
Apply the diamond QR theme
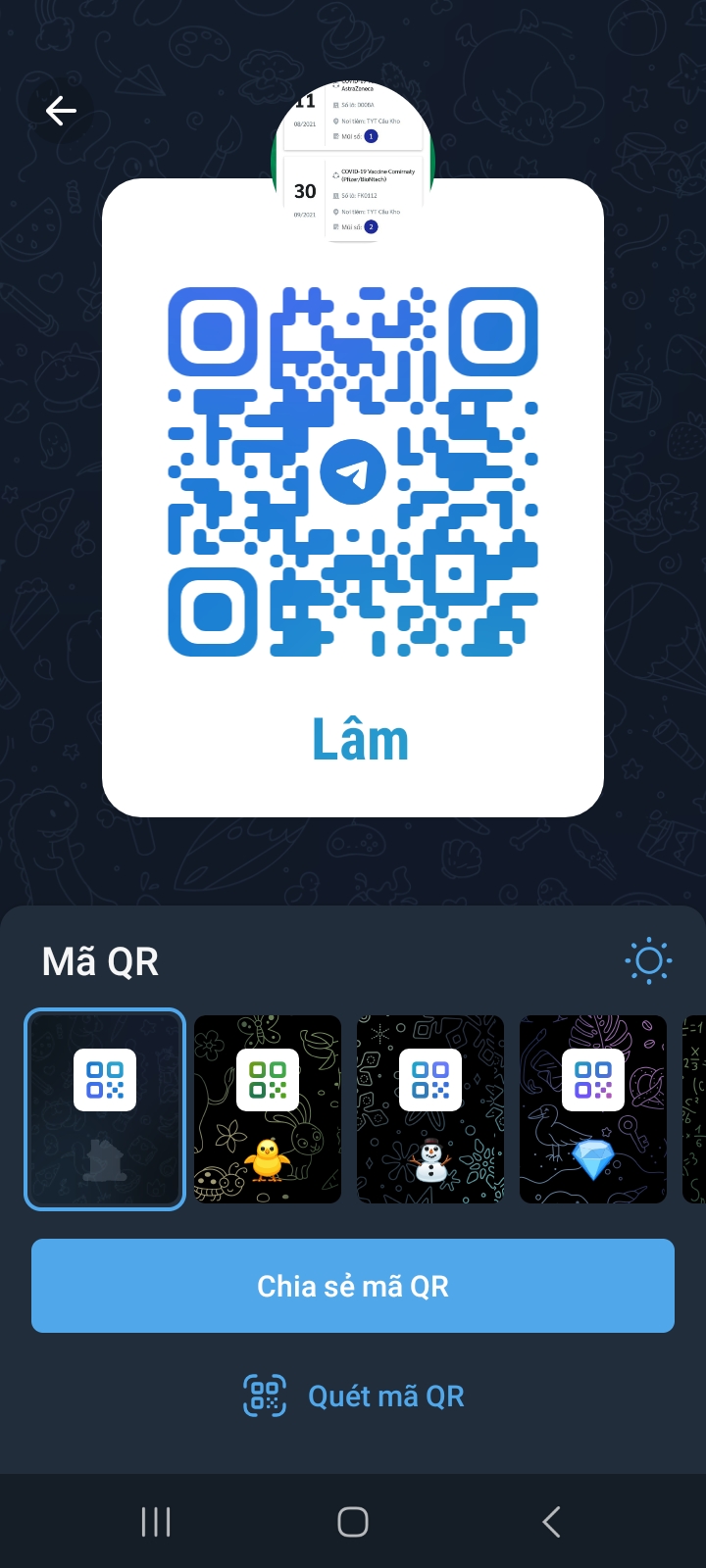pyautogui.click(x=593, y=1109)
